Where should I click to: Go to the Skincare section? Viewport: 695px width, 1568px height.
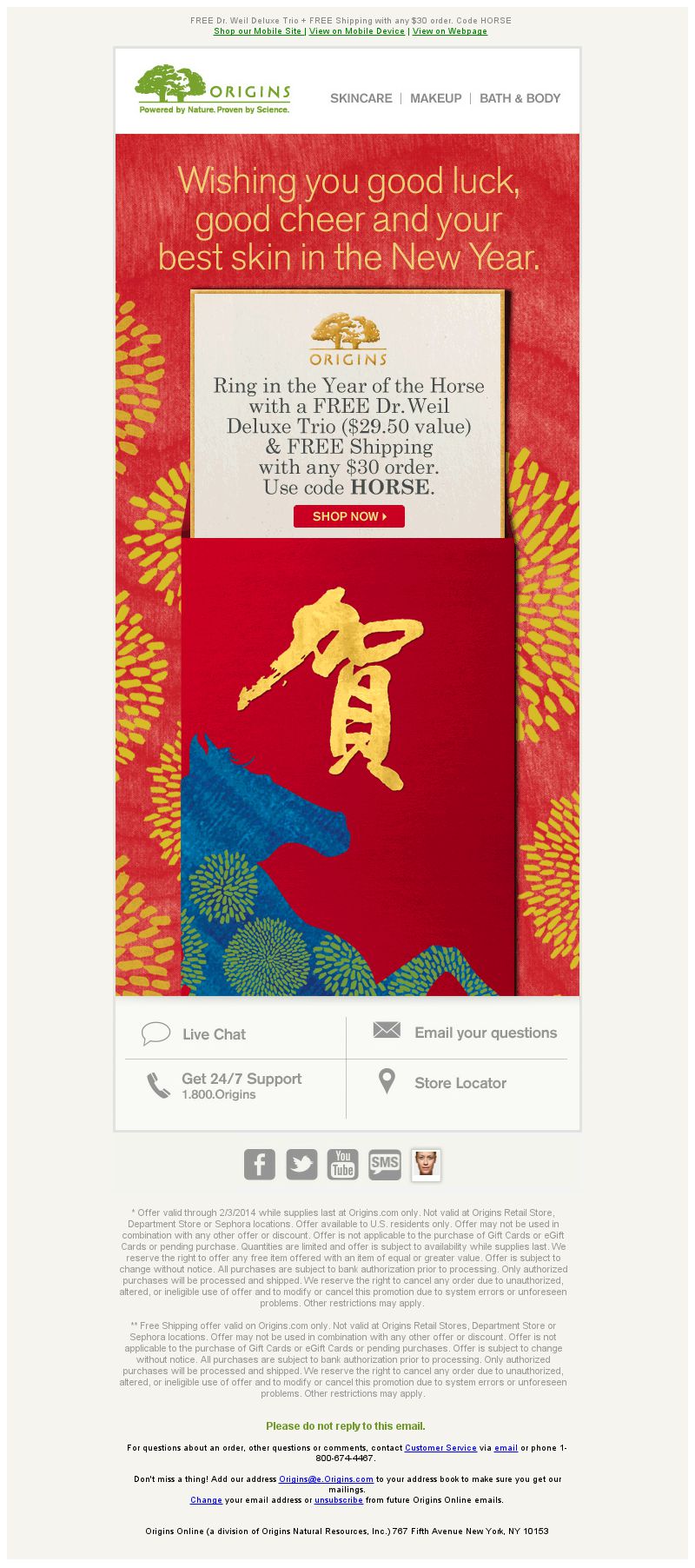pyautogui.click(x=361, y=98)
